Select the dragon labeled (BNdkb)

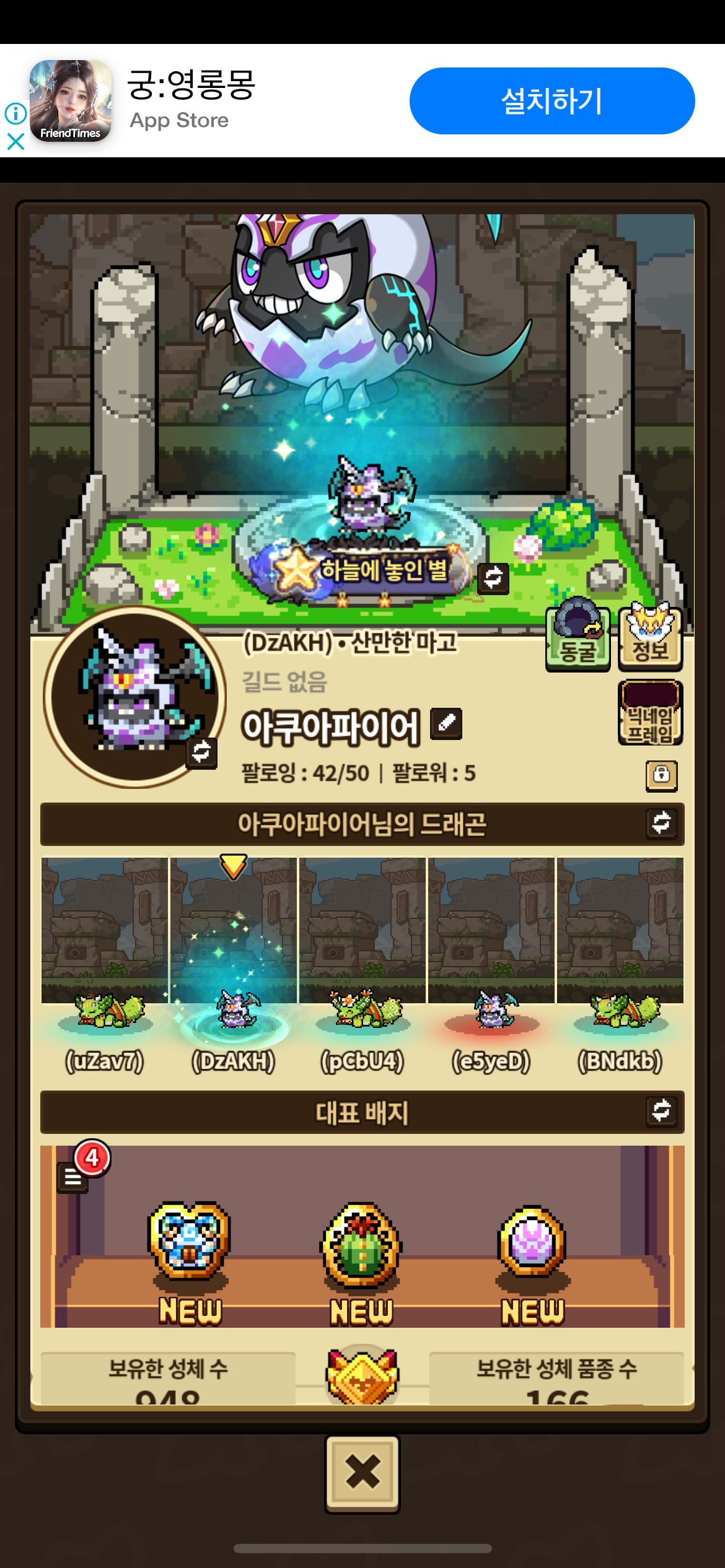coord(620,966)
